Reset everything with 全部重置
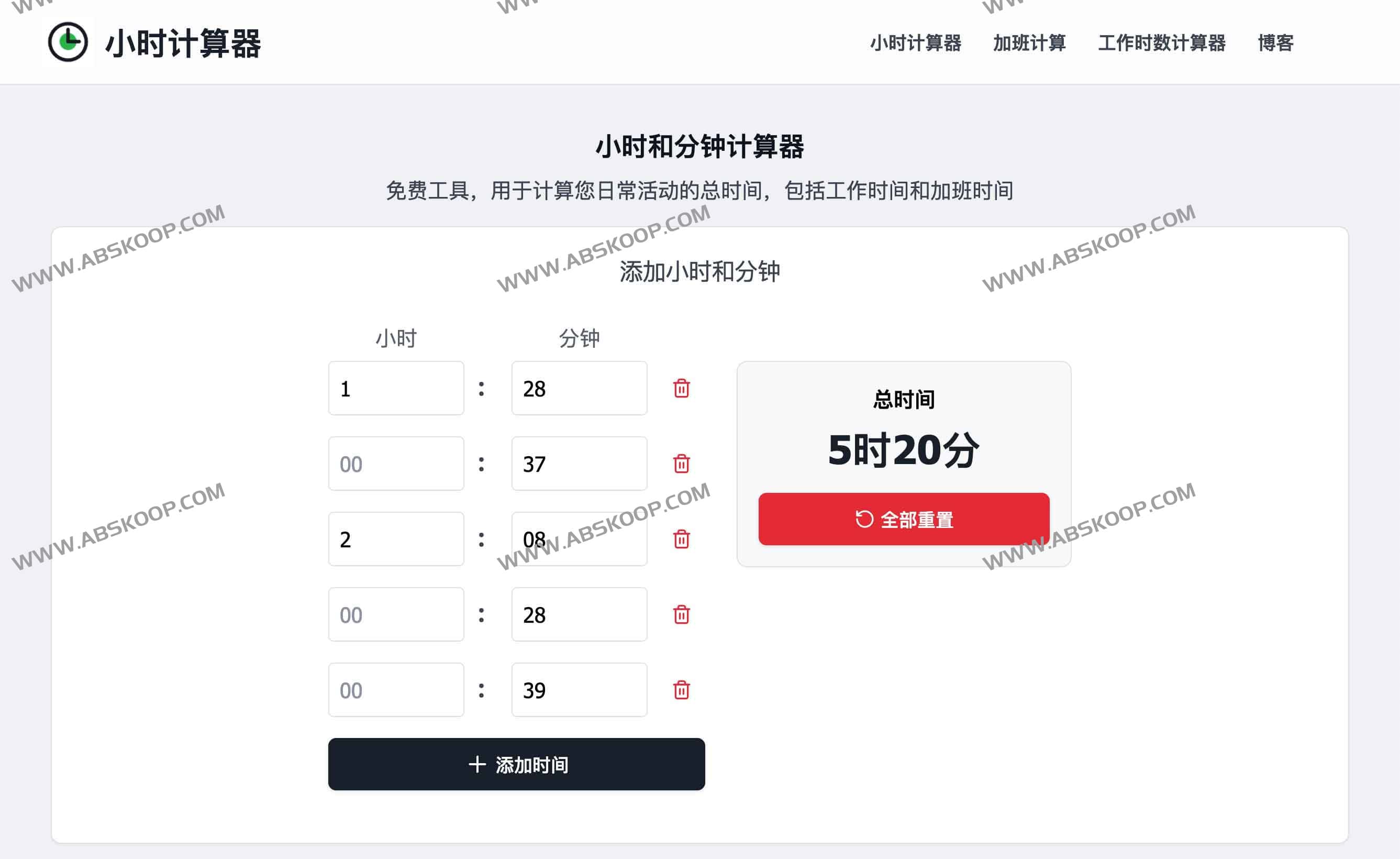Viewport: 1400px width, 859px height. tap(904, 519)
